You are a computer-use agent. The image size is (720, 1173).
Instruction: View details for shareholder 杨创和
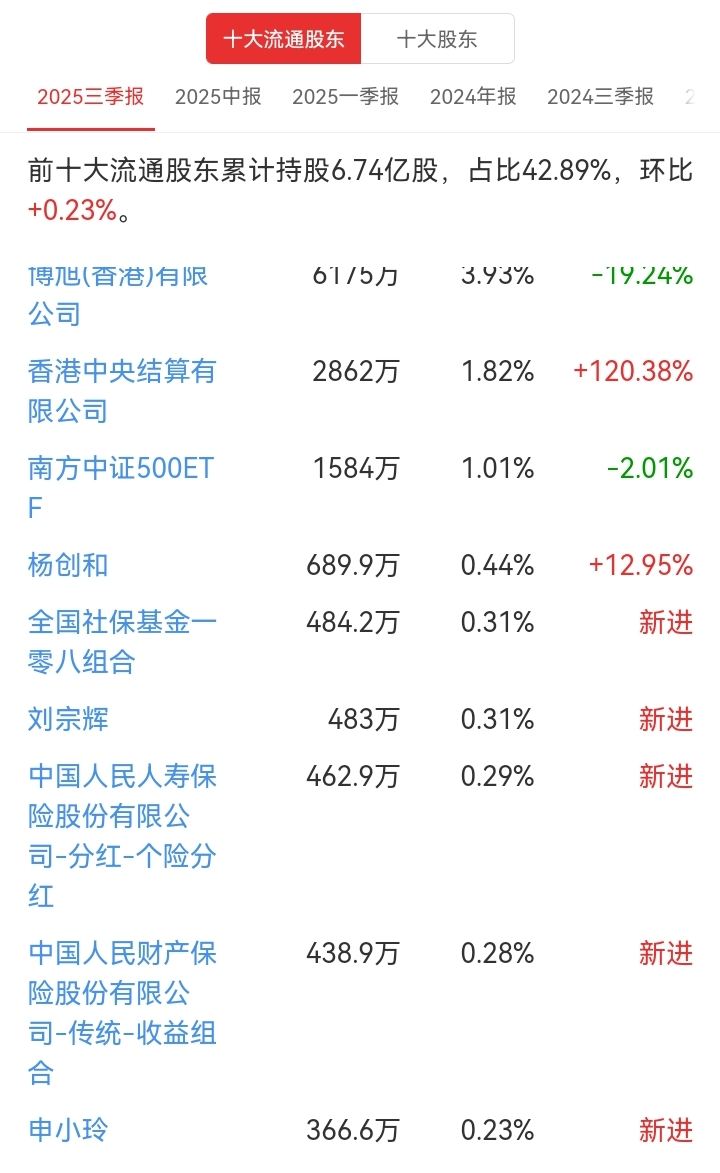68,565
